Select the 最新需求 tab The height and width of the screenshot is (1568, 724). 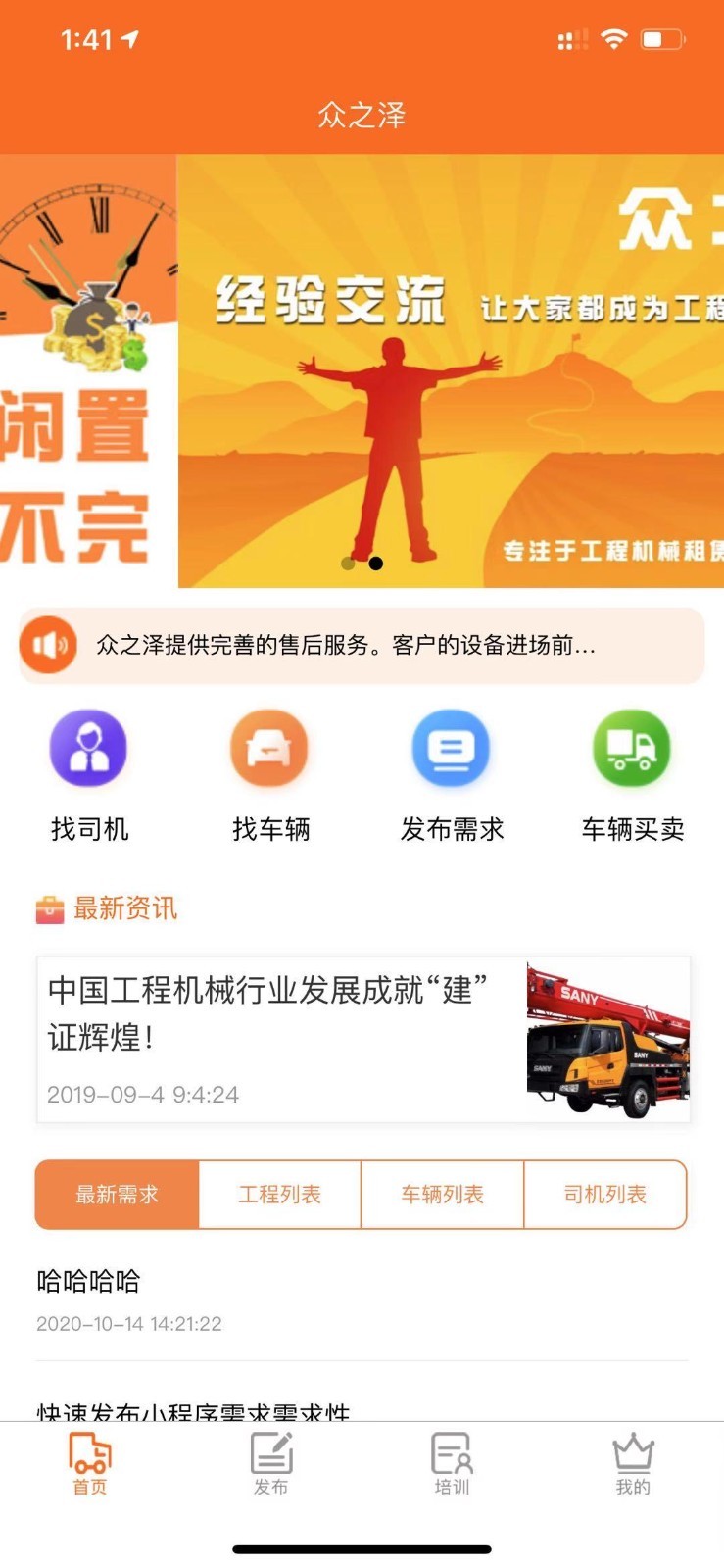coord(118,1195)
